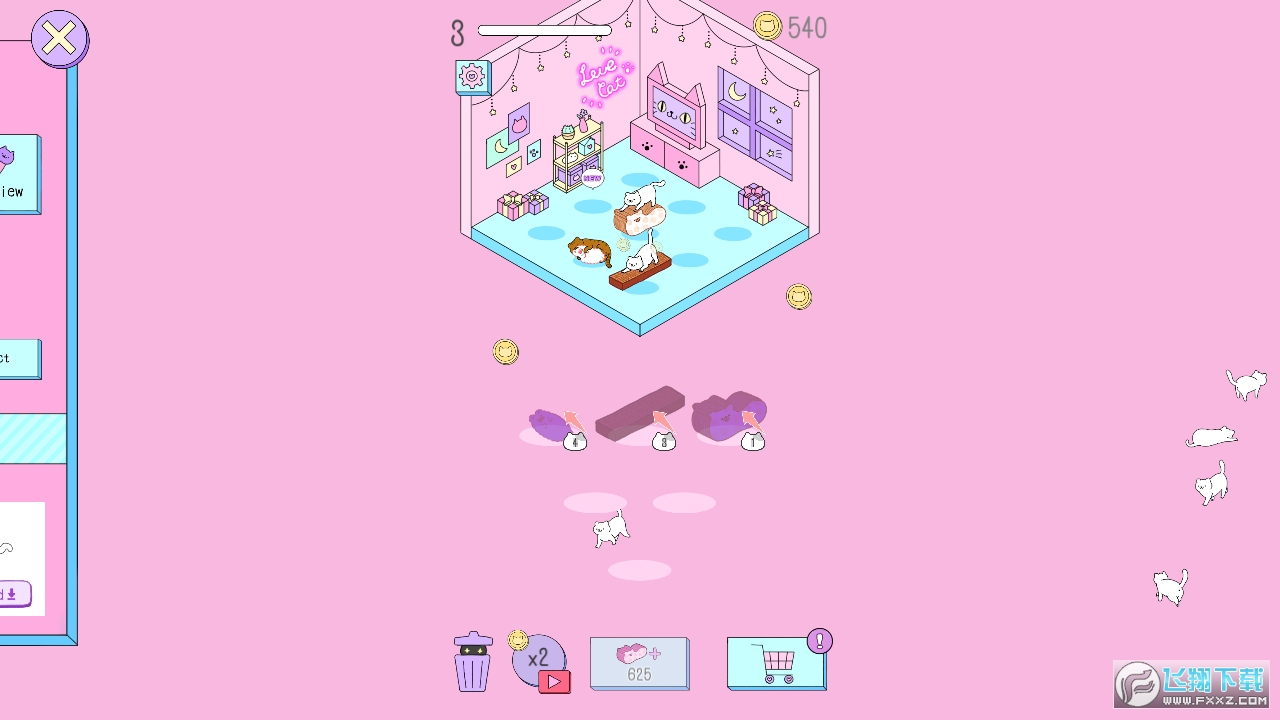Select the level 1 cat bed item
The image size is (1280, 720).
(x=728, y=415)
